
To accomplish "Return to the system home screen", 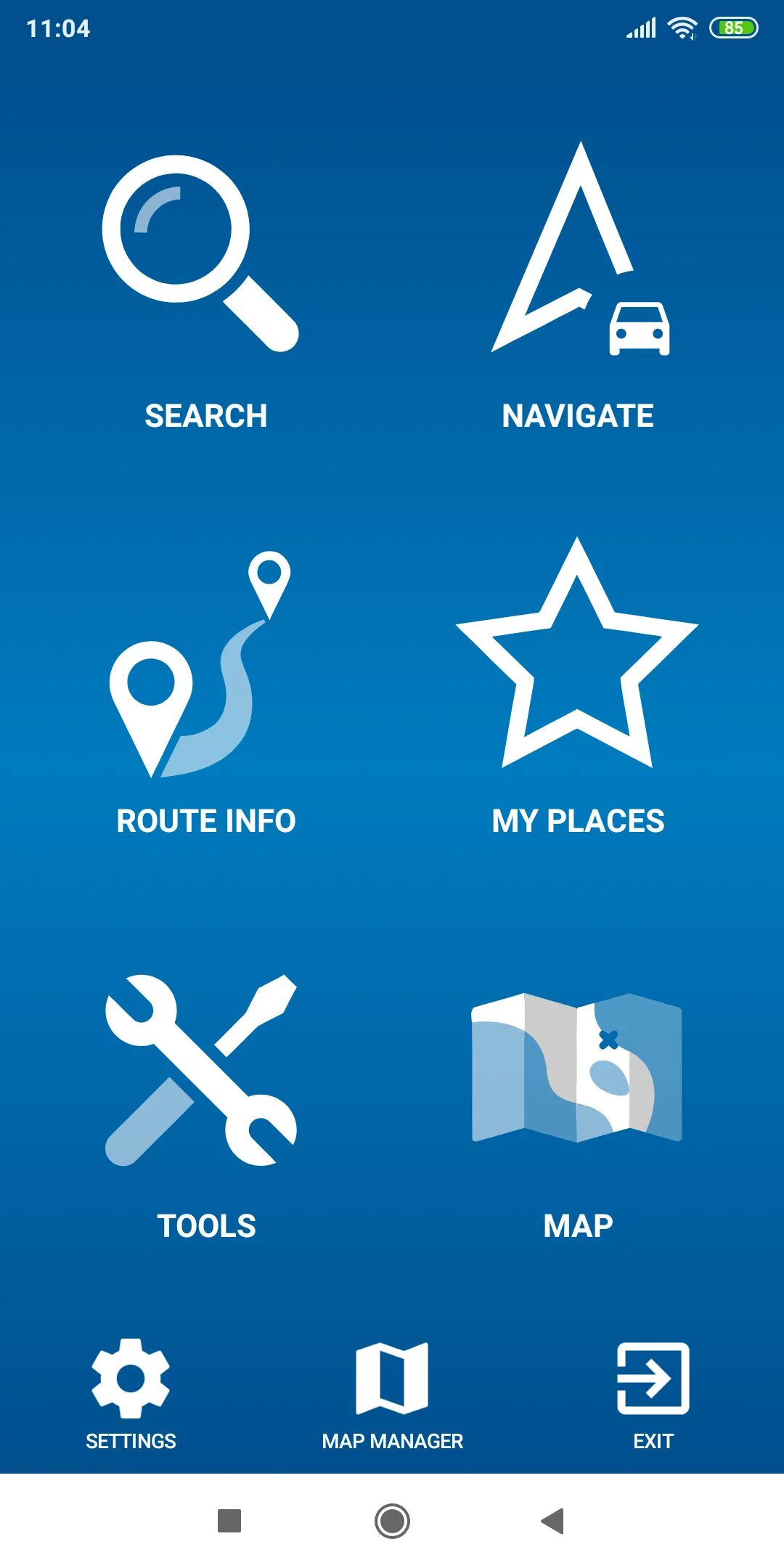I will click(392, 1521).
